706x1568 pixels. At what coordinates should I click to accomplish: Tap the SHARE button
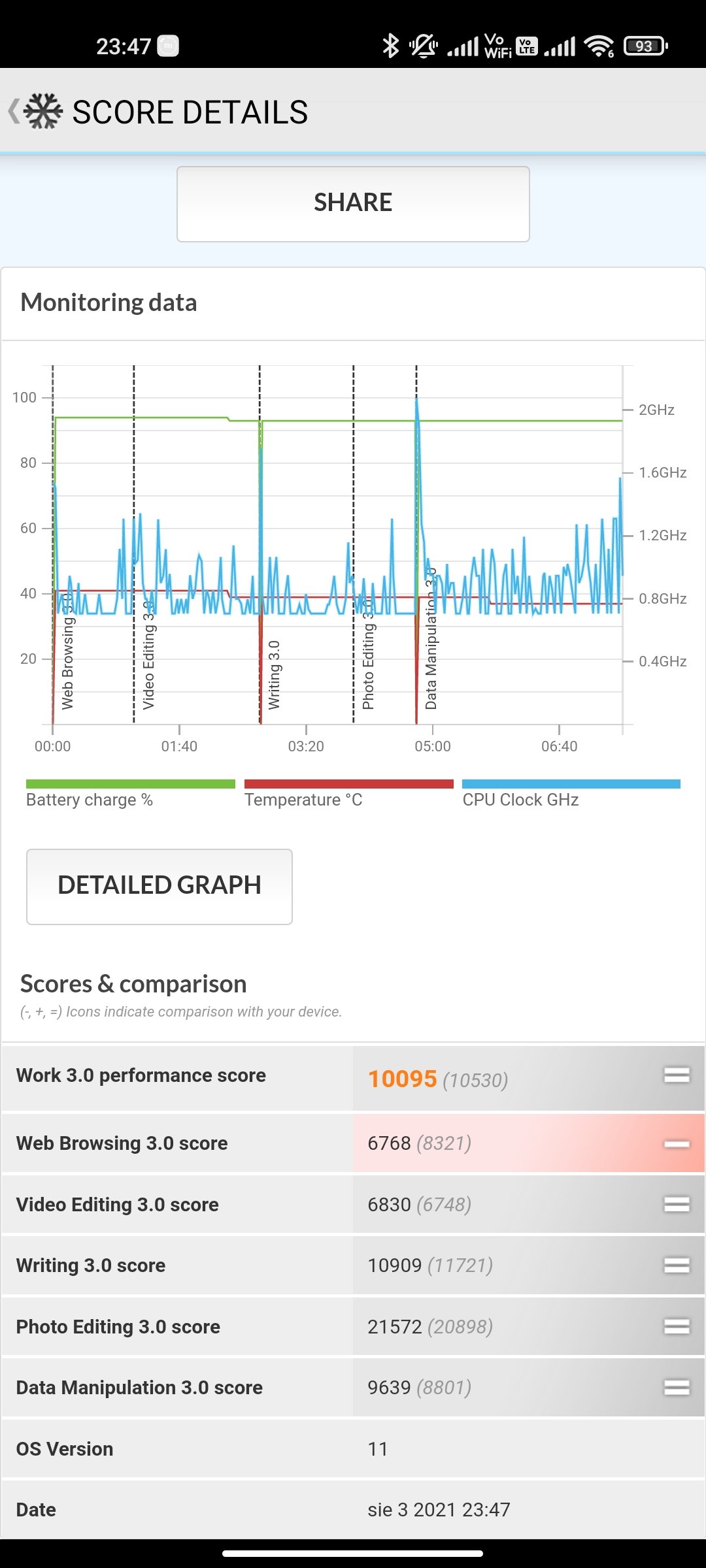(x=353, y=204)
